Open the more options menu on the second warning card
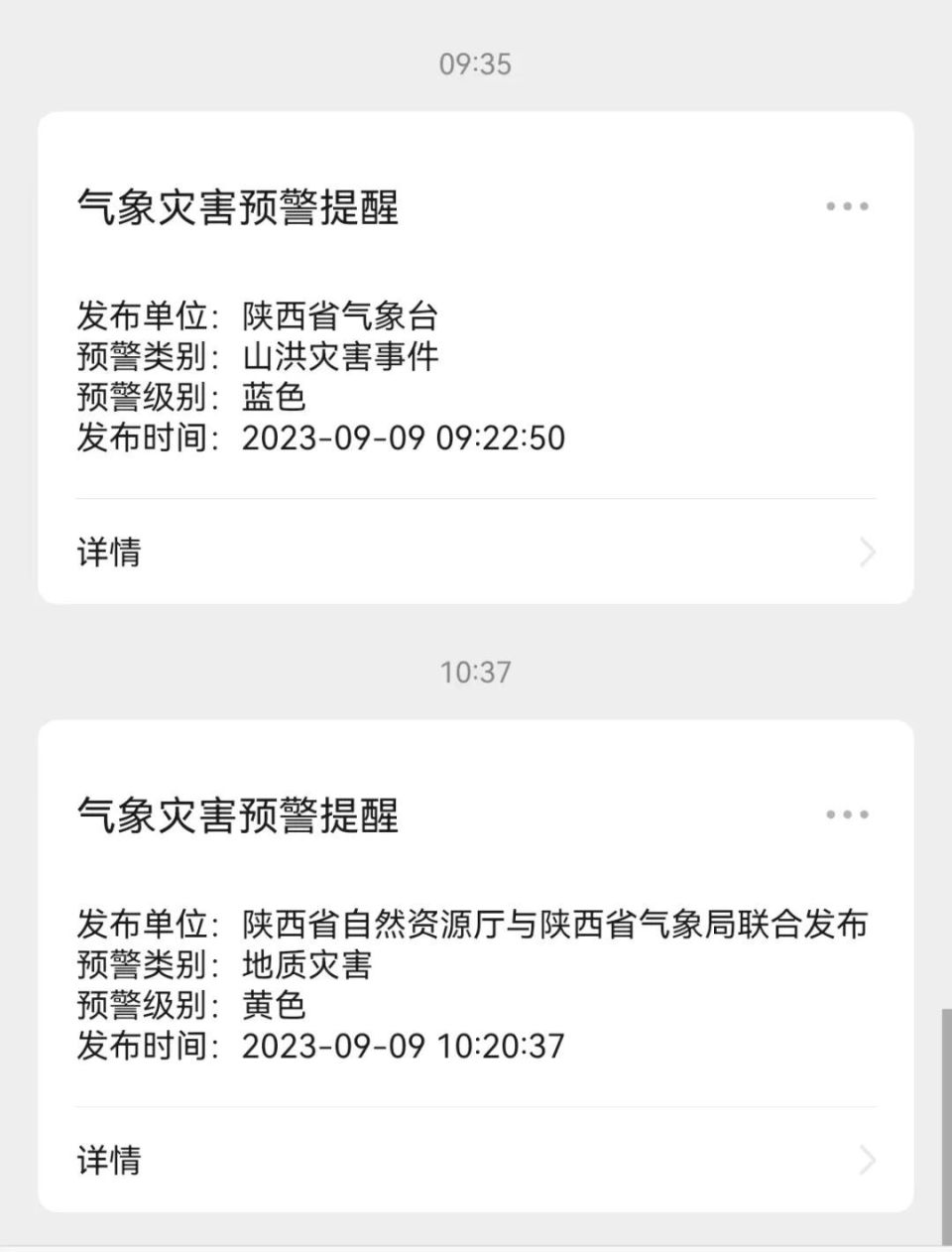 point(844,813)
